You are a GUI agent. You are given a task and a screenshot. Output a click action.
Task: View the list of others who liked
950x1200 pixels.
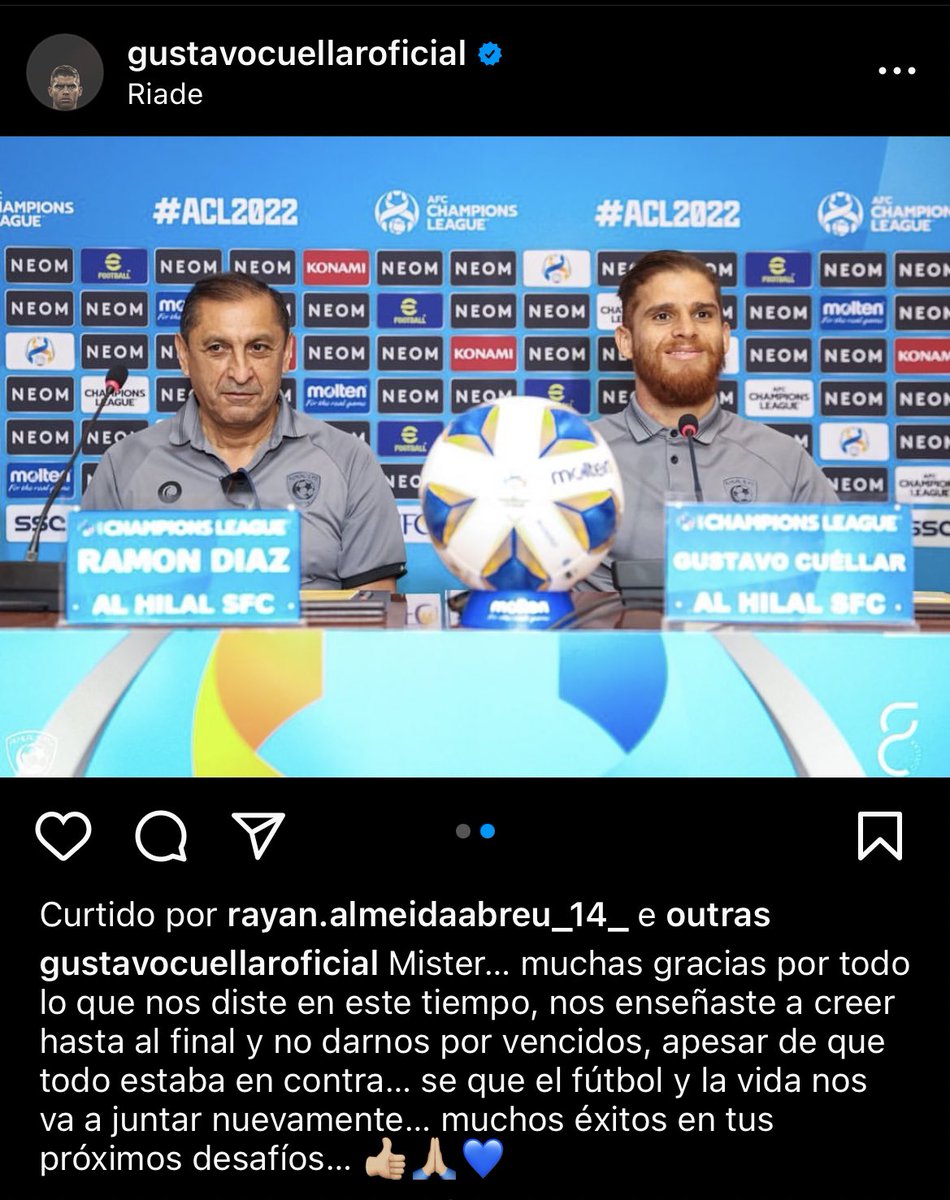[718, 915]
